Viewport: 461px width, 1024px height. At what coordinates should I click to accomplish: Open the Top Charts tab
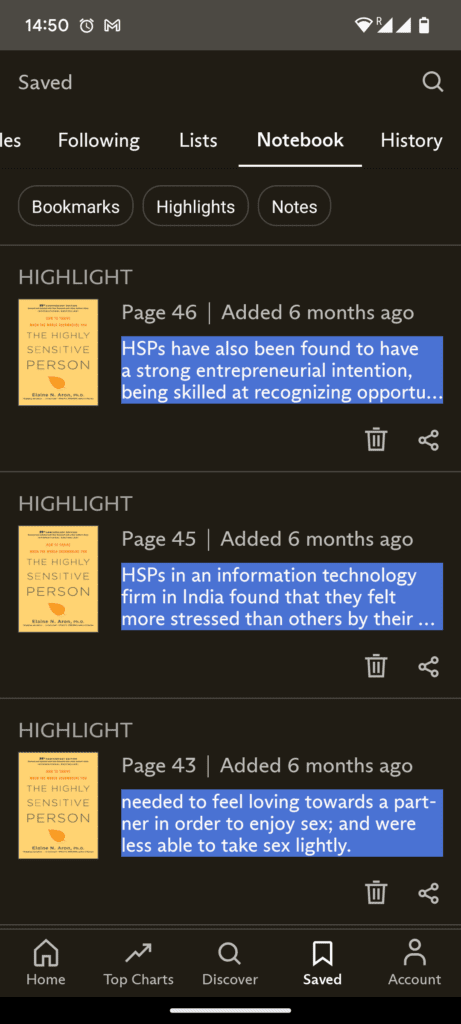coord(138,963)
